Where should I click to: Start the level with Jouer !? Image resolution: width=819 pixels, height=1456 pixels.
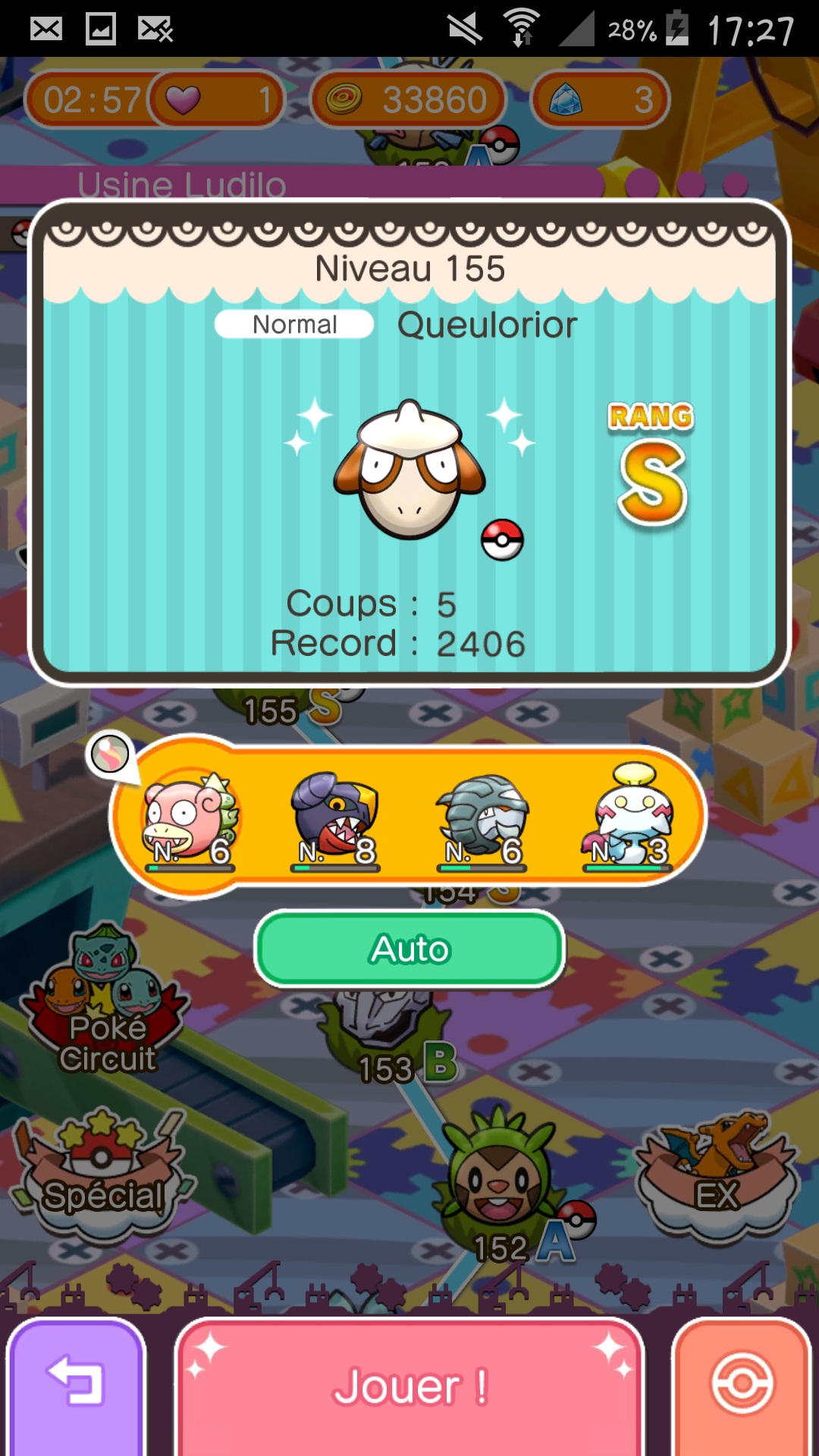[409, 1386]
